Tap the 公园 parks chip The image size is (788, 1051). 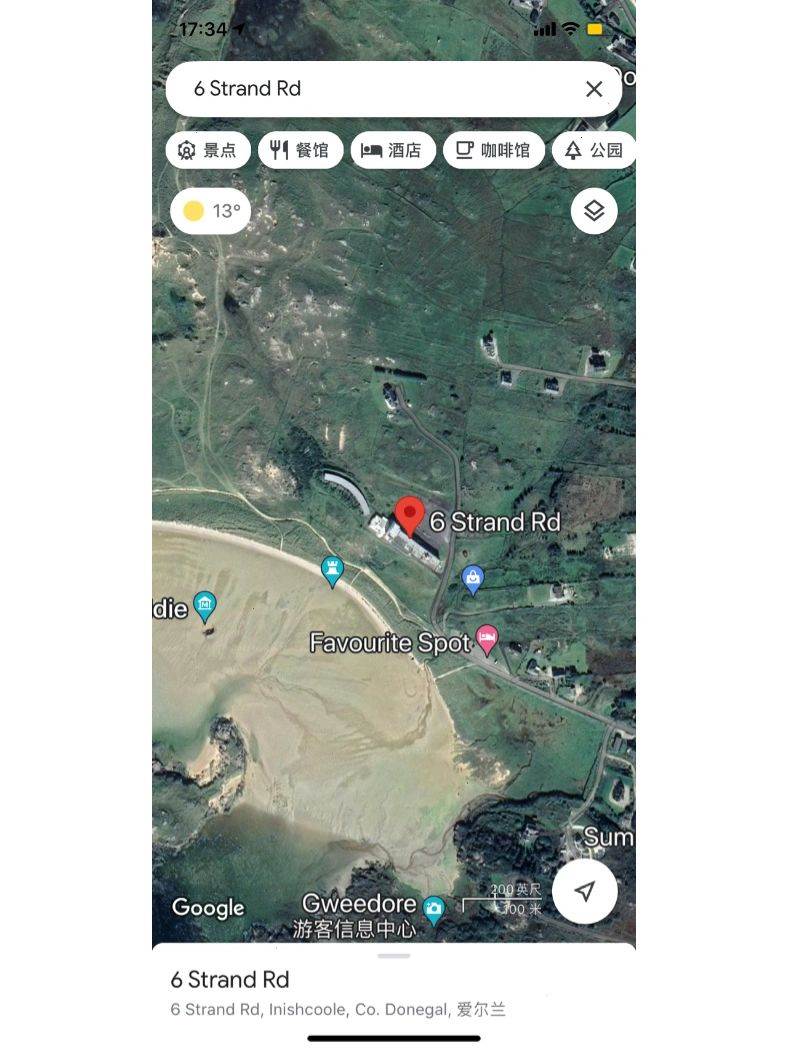(595, 150)
